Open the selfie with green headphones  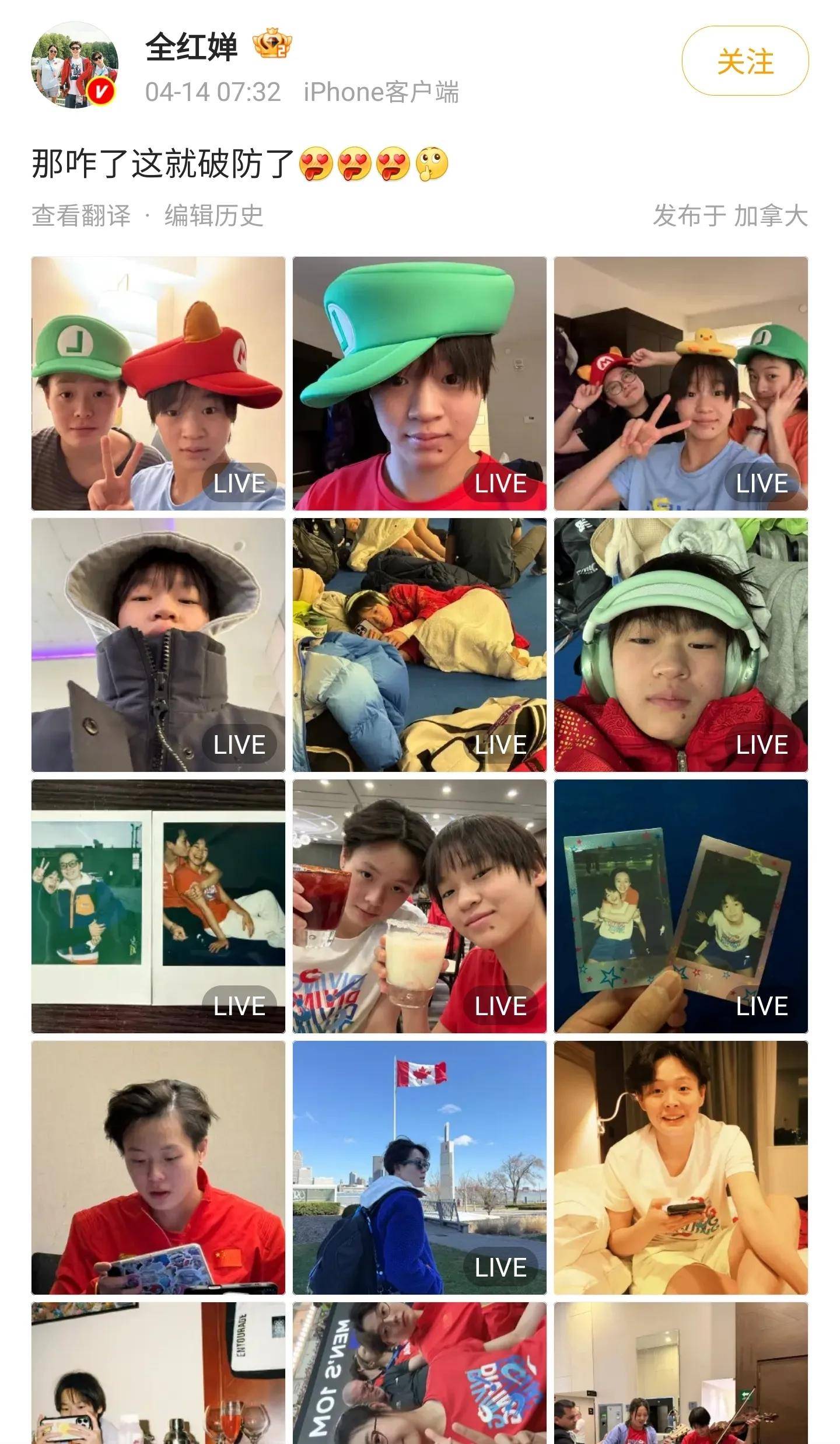point(681,645)
